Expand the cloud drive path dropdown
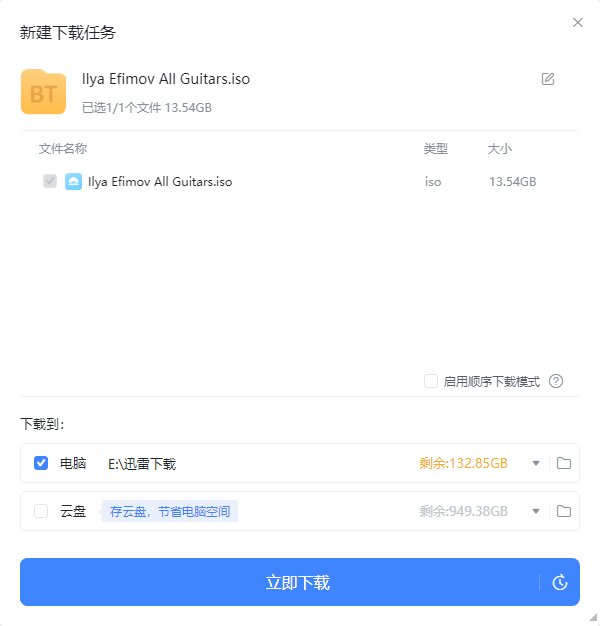The image size is (600, 626). coord(536,511)
